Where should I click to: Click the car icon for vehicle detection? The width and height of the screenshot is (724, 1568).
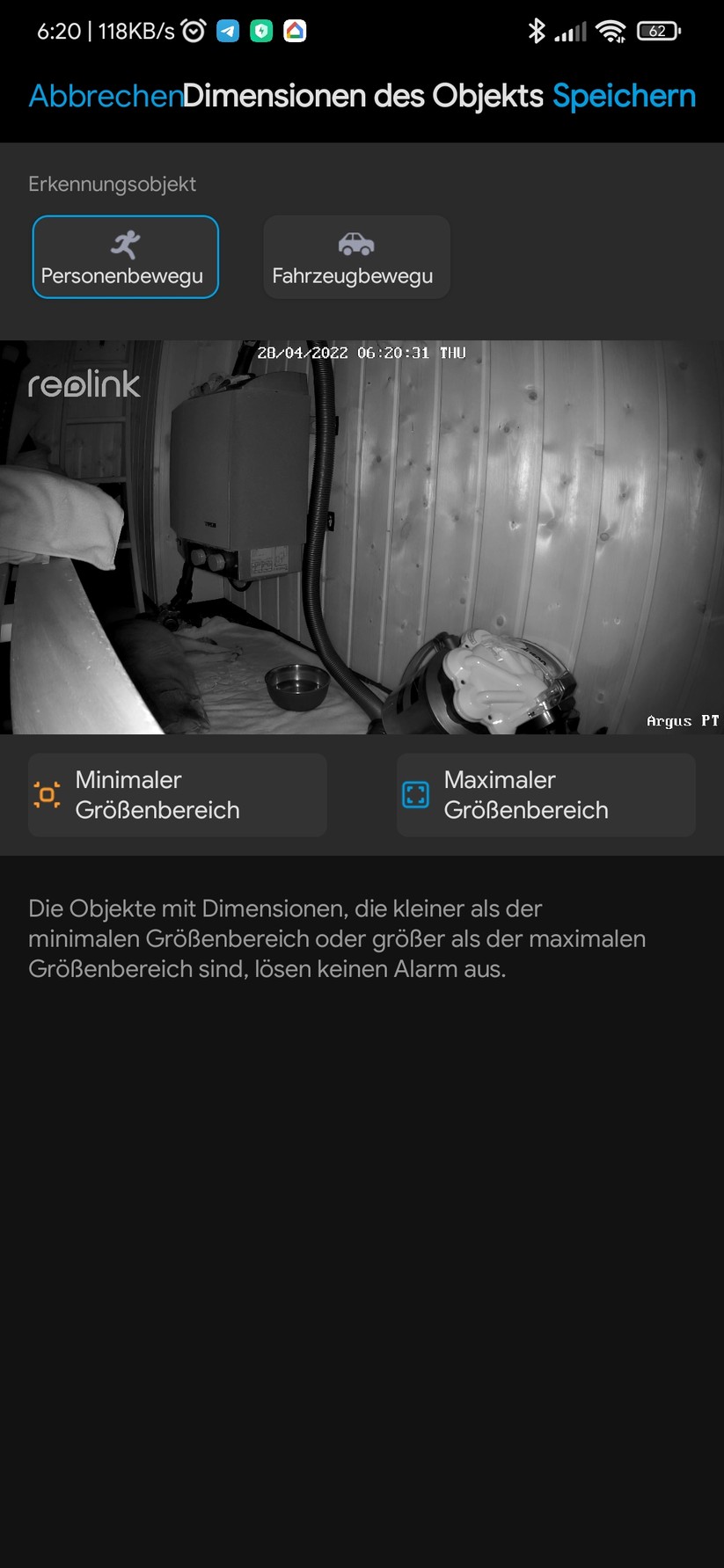355,244
